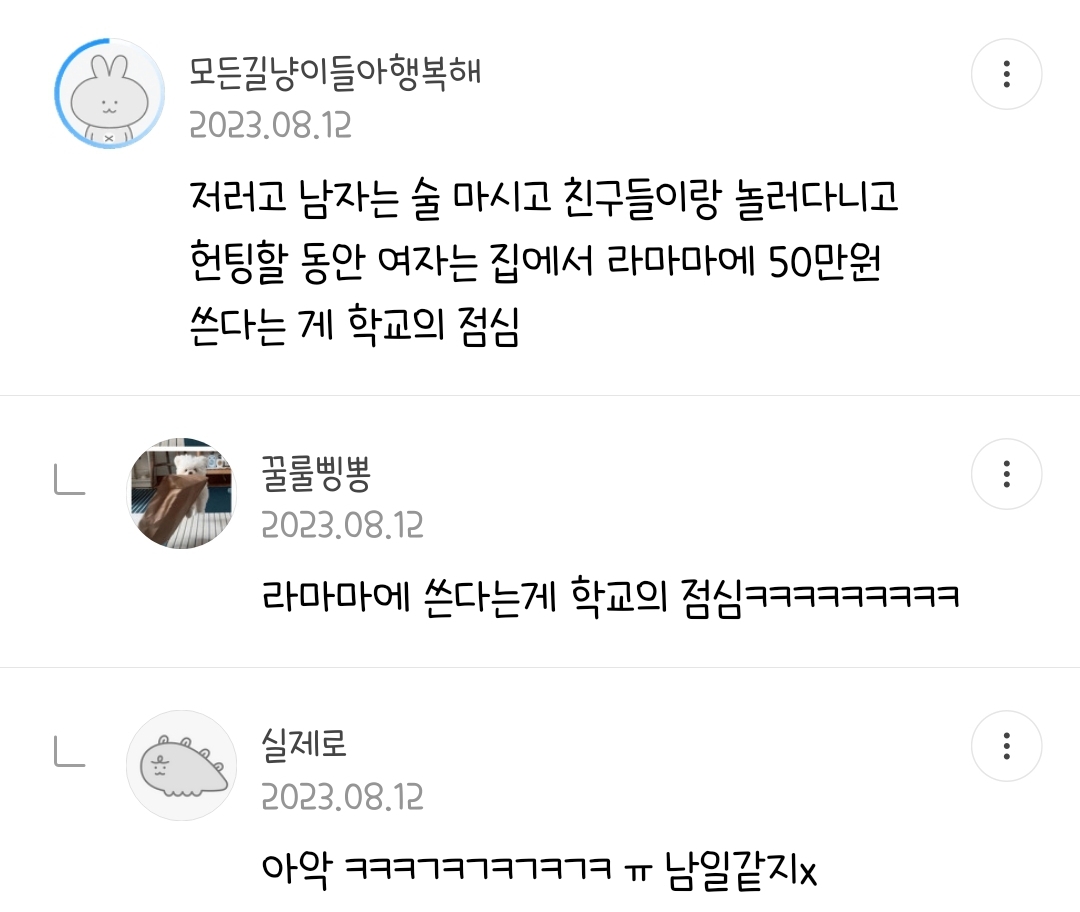This screenshot has width=1080, height=912.
Task: Open options menu for 모든길냥이들아행복해's comment
Action: tap(1006, 74)
